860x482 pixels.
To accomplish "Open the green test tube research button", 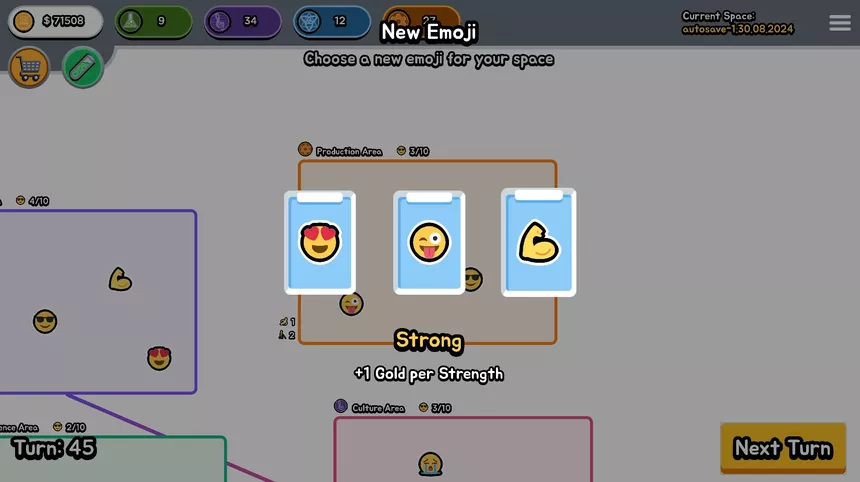I will point(83,68).
